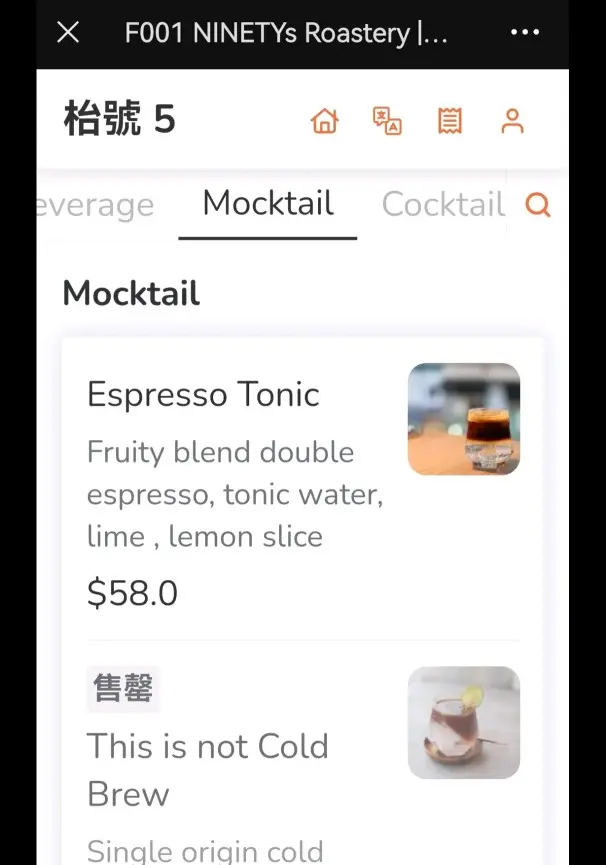View the Espresso Tonic photo

464,419
